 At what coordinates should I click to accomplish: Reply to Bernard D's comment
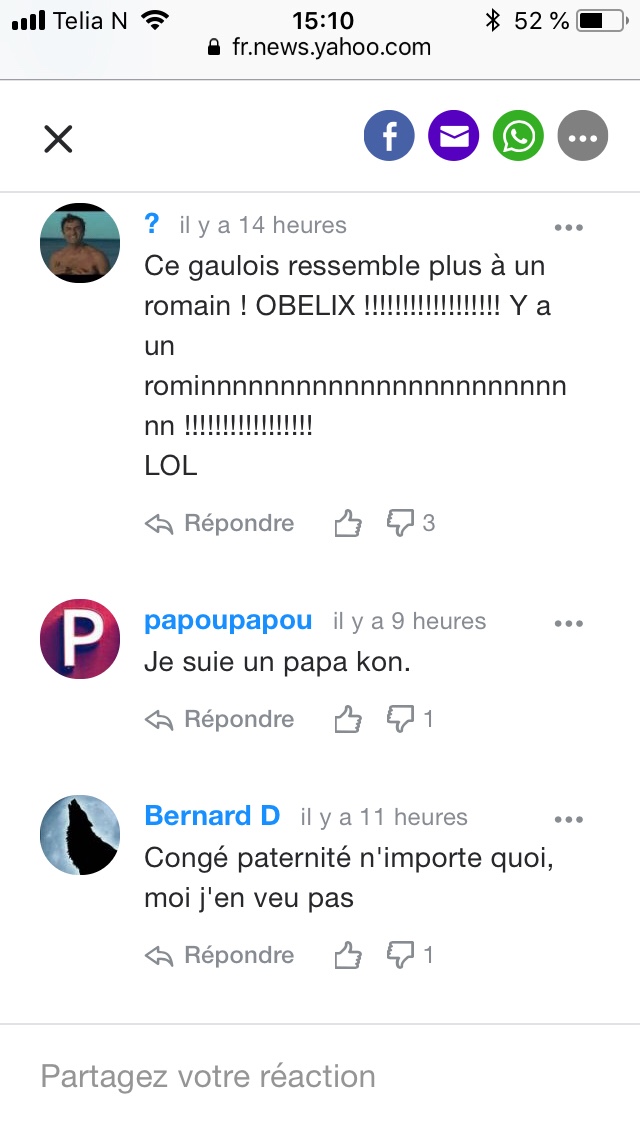220,955
